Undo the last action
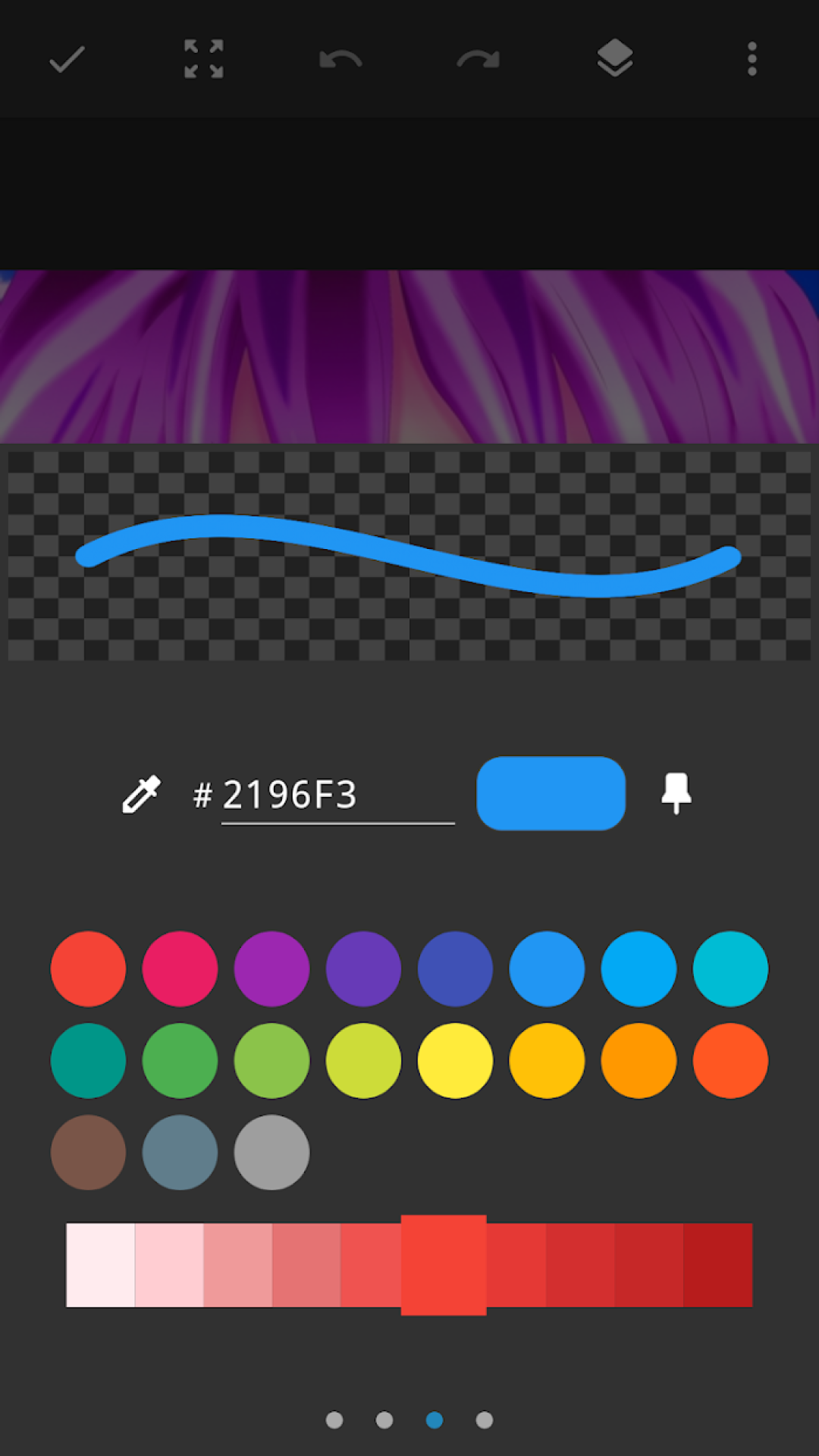The width and height of the screenshot is (819, 1456). [340, 59]
